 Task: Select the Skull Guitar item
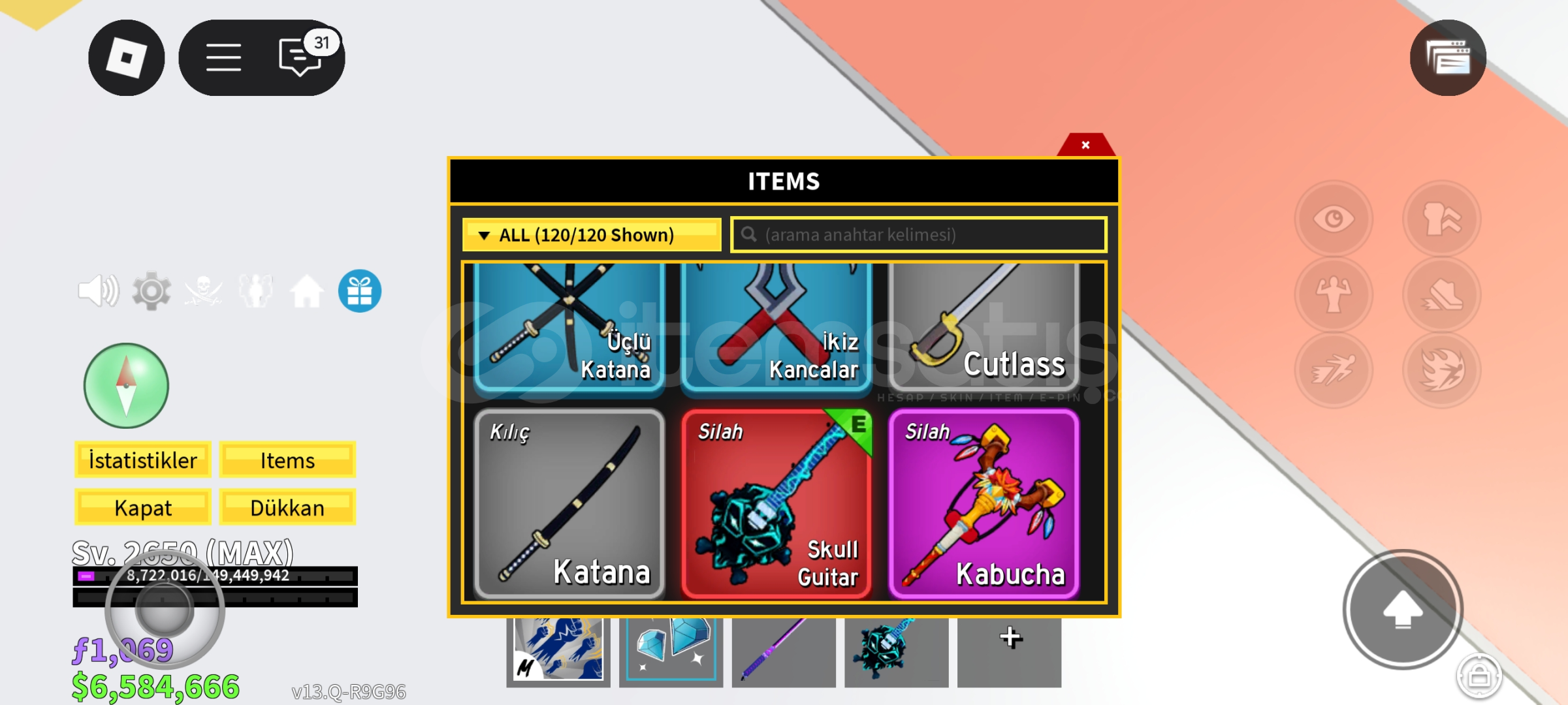click(x=776, y=504)
